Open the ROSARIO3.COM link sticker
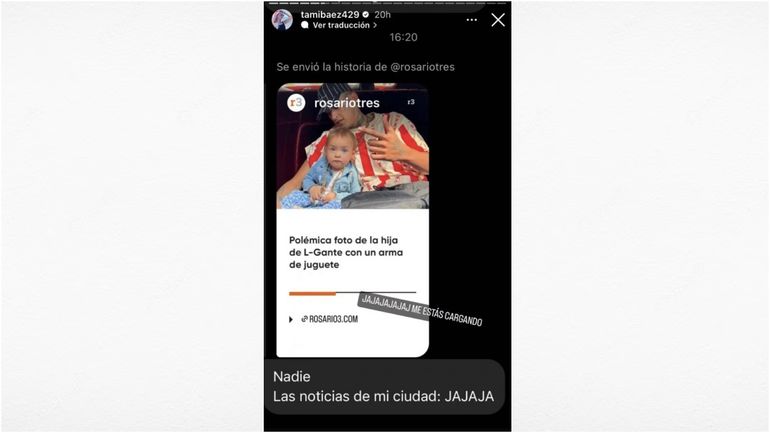770x433 pixels. tap(330, 319)
